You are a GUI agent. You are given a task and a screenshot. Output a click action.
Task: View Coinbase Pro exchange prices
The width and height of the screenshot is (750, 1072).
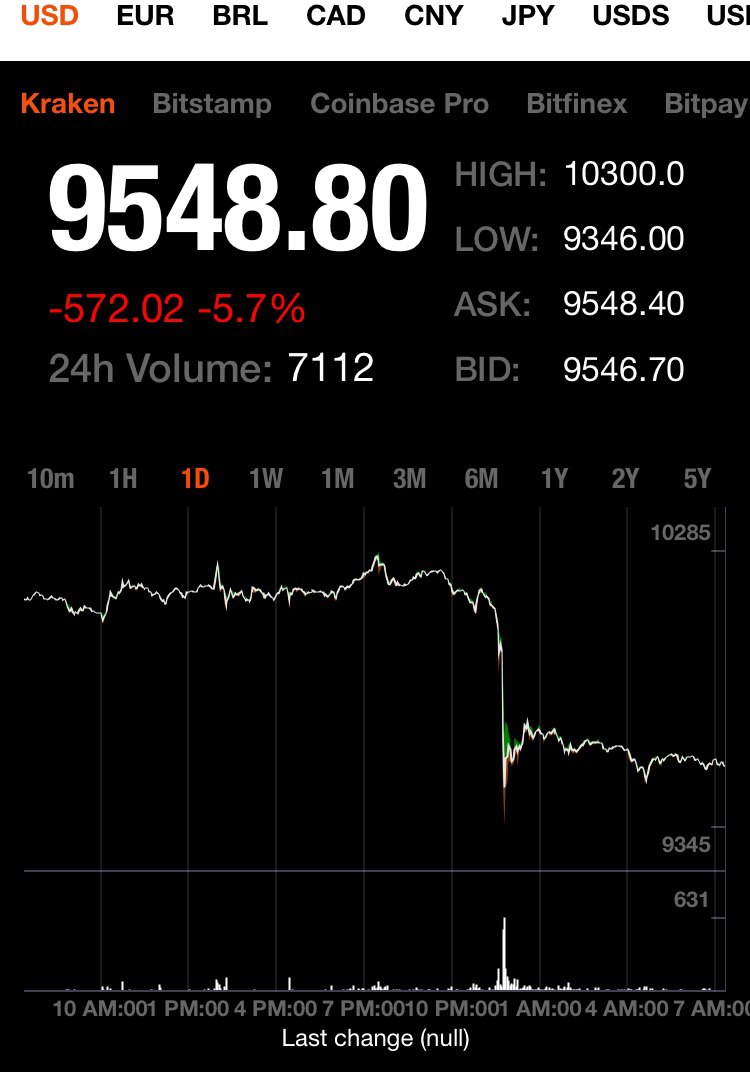(400, 104)
